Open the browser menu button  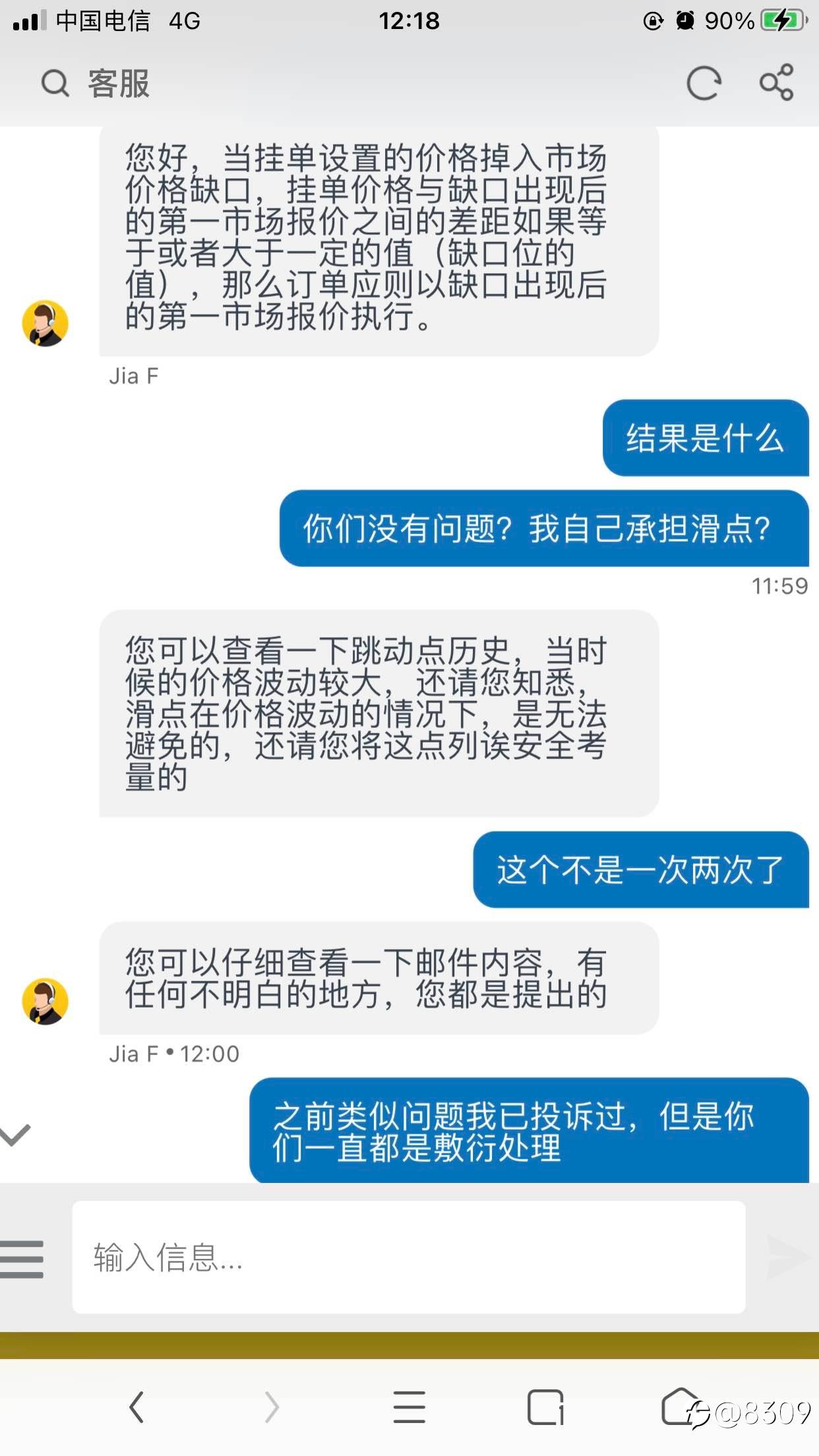click(x=409, y=1407)
